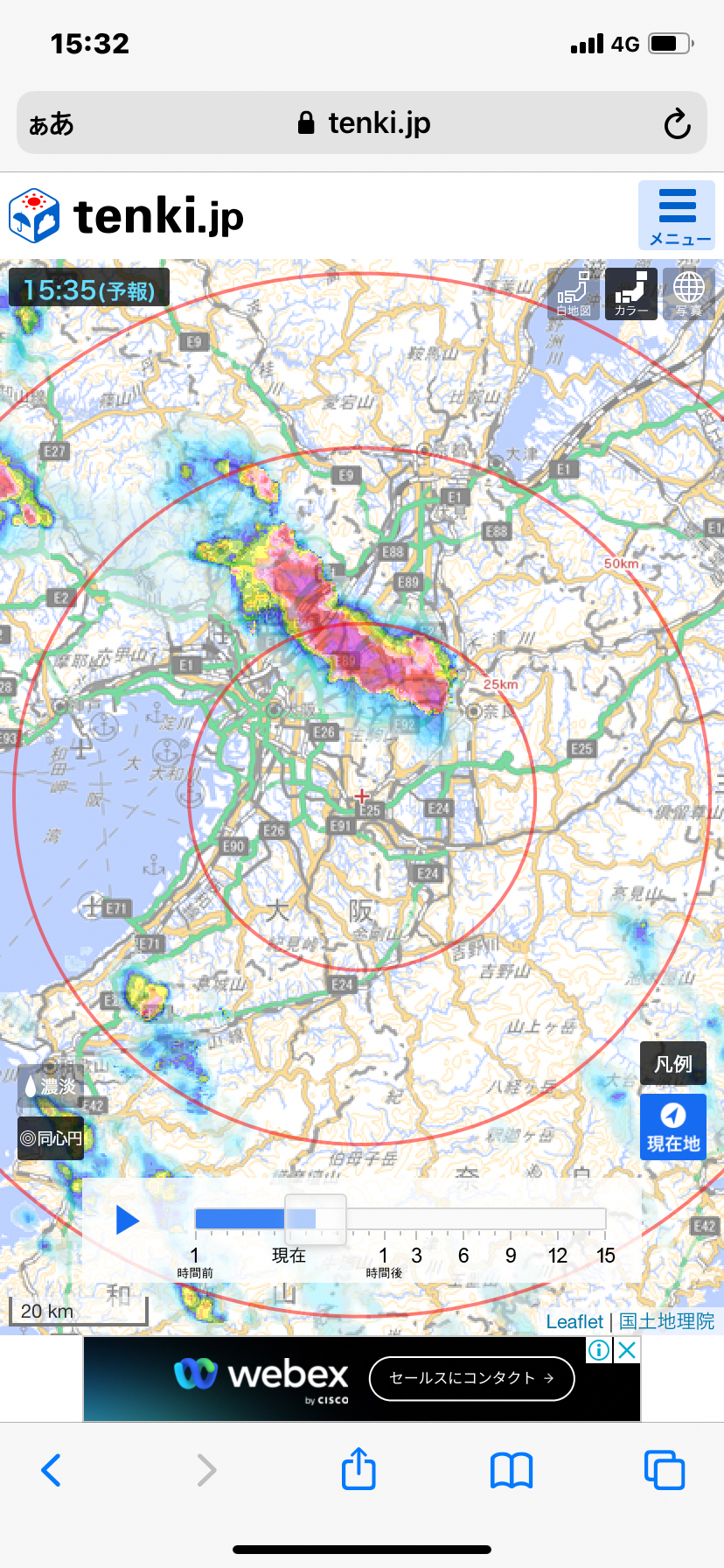
Task: Open the Leaflet attribution link
Action: click(574, 1321)
